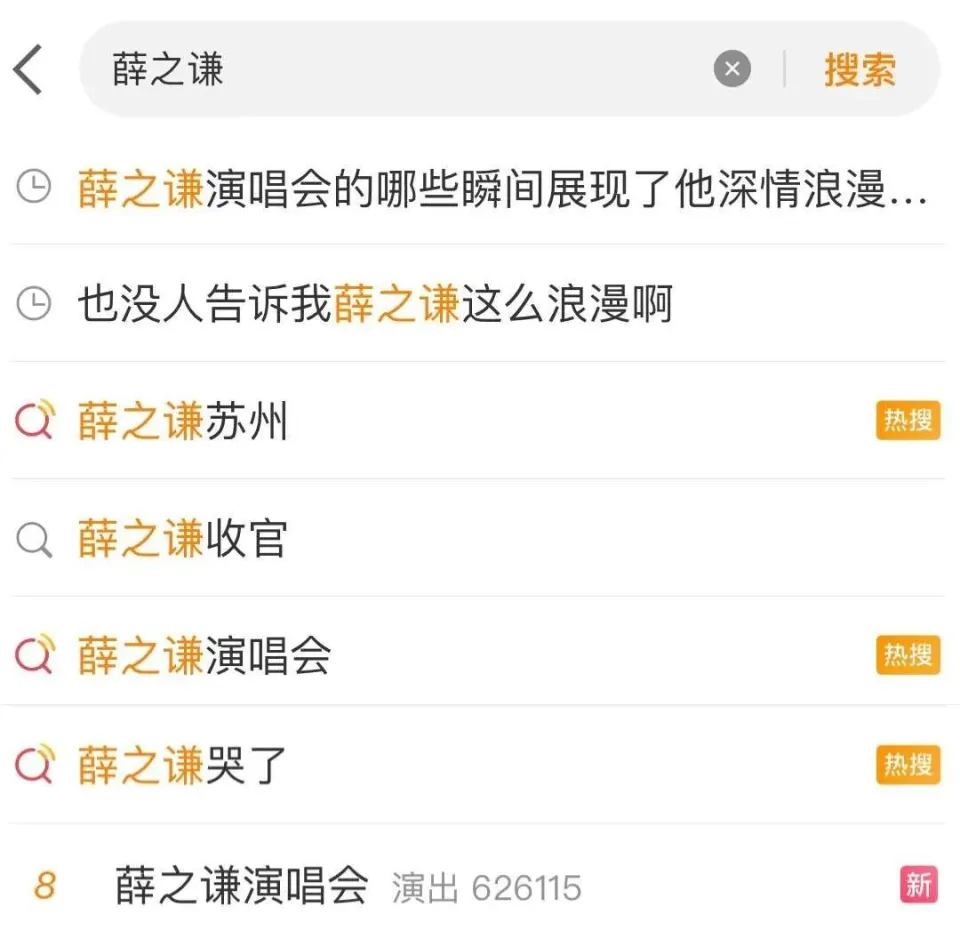
Task: Open hot search suggestion 薛之谦苏州
Action: tap(183, 422)
